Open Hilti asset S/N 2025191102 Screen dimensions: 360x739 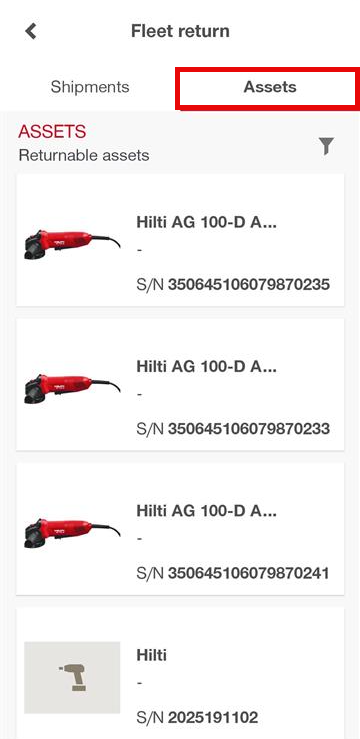(180, 673)
